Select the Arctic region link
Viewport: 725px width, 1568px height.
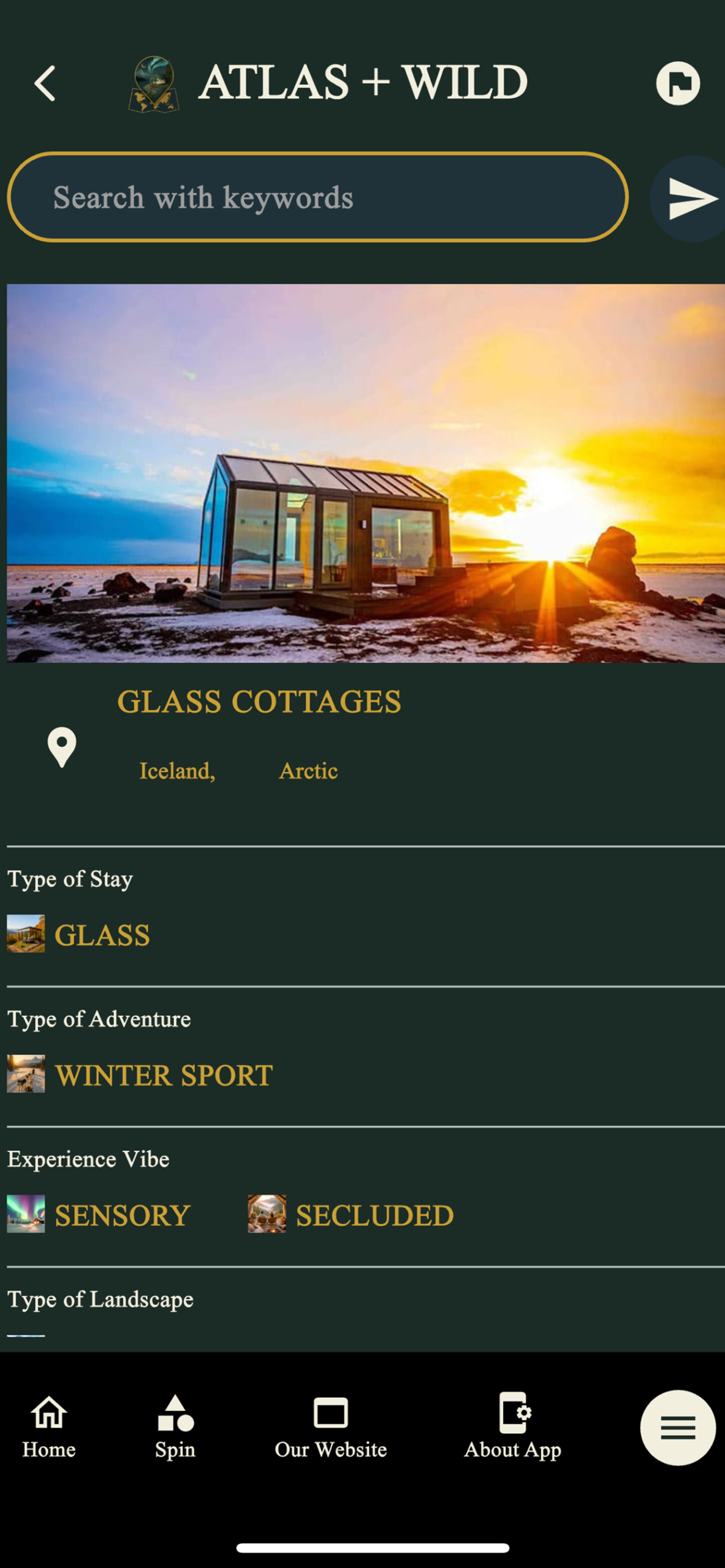pyautogui.click(x=308, y=771)
